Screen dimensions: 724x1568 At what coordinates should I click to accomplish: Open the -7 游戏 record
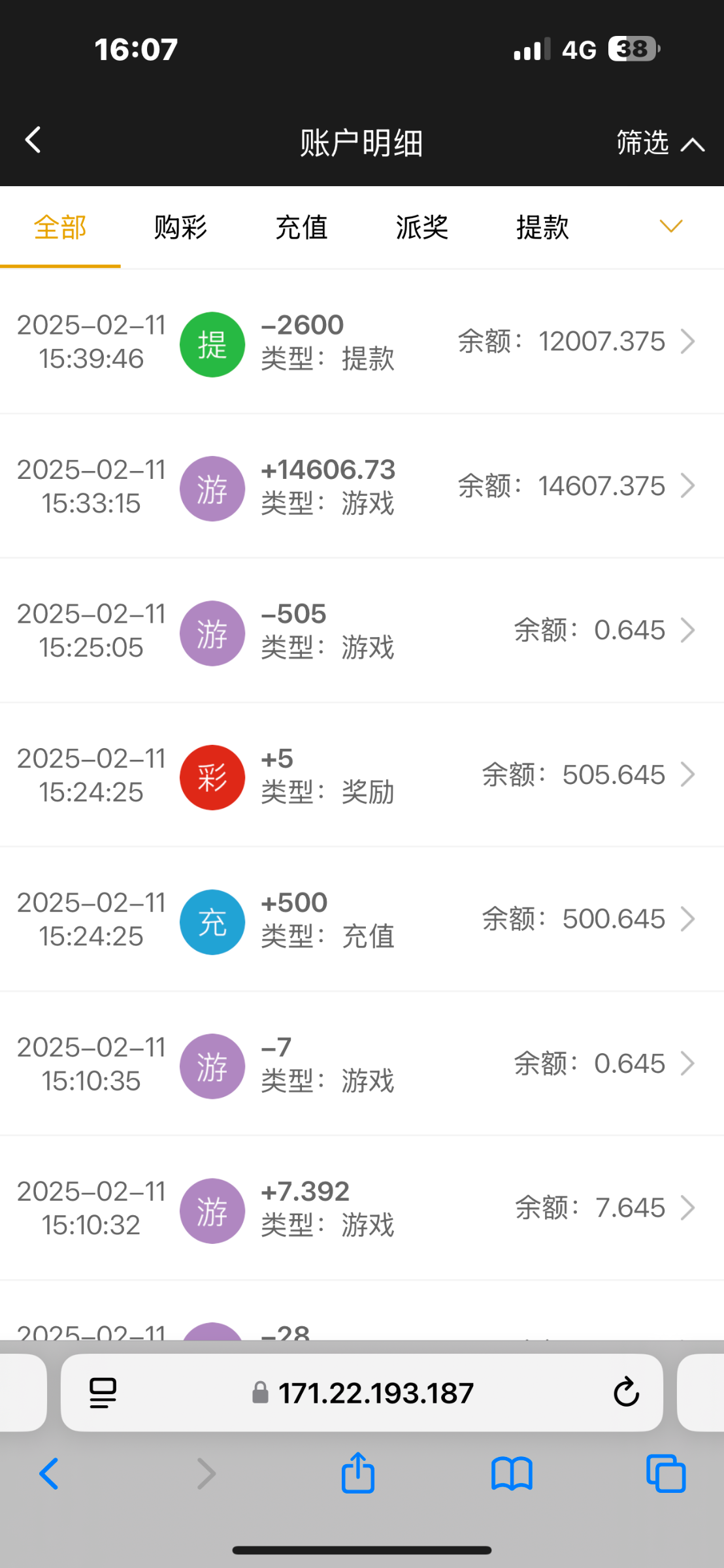[362, 1064]
